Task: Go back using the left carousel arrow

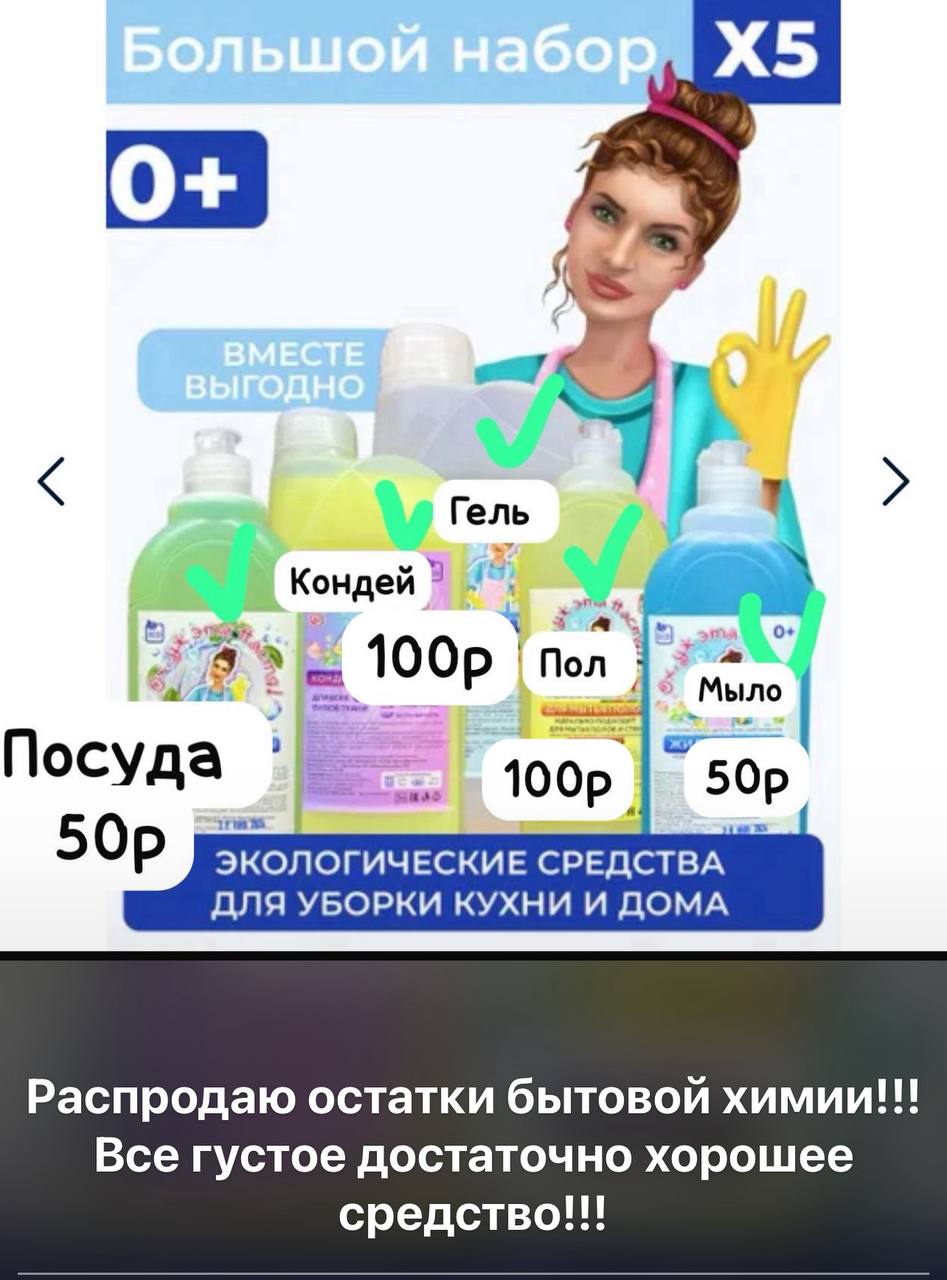Action: (x=53, y=478)
